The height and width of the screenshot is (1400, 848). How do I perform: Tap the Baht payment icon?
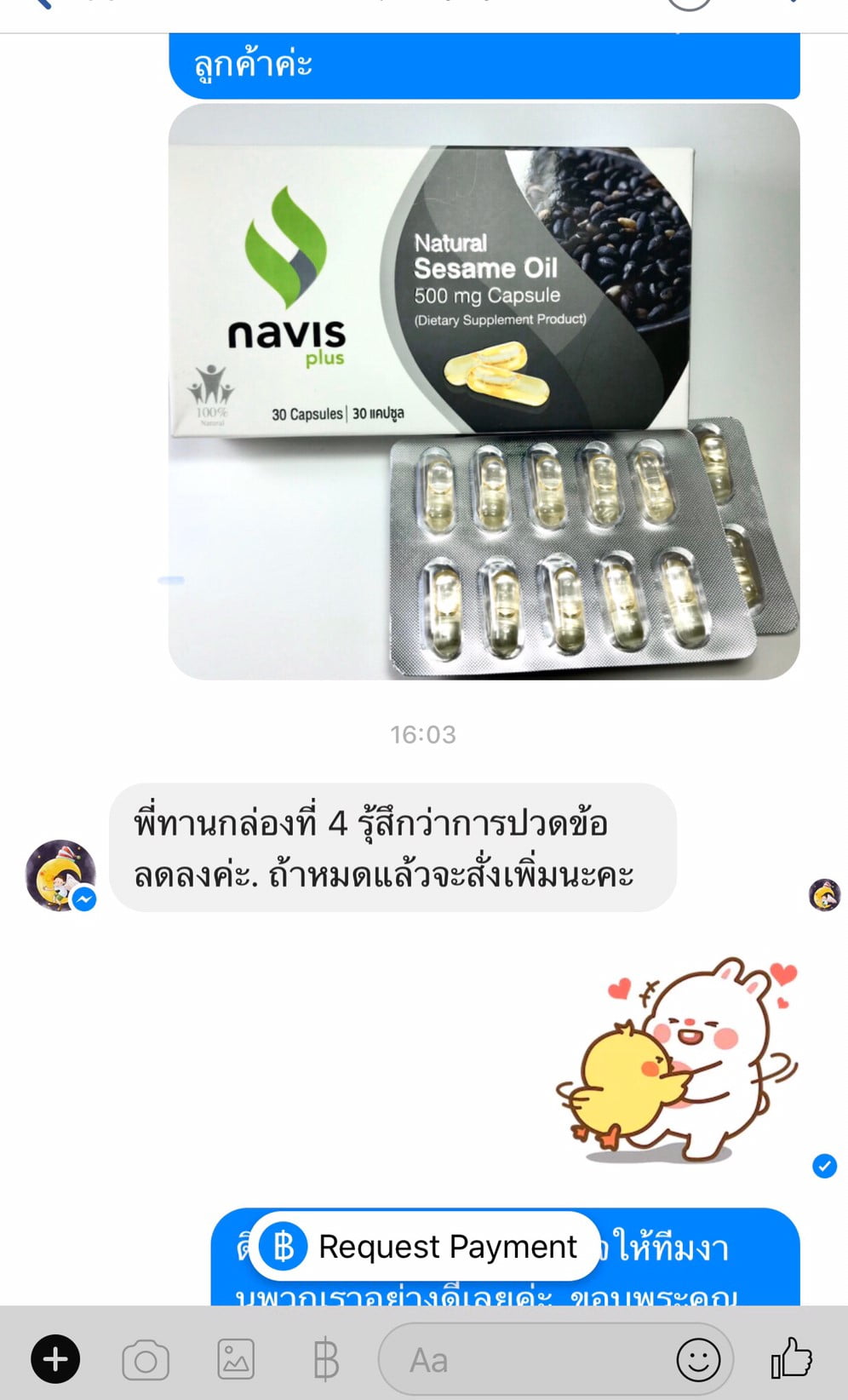coord(326,1360)
